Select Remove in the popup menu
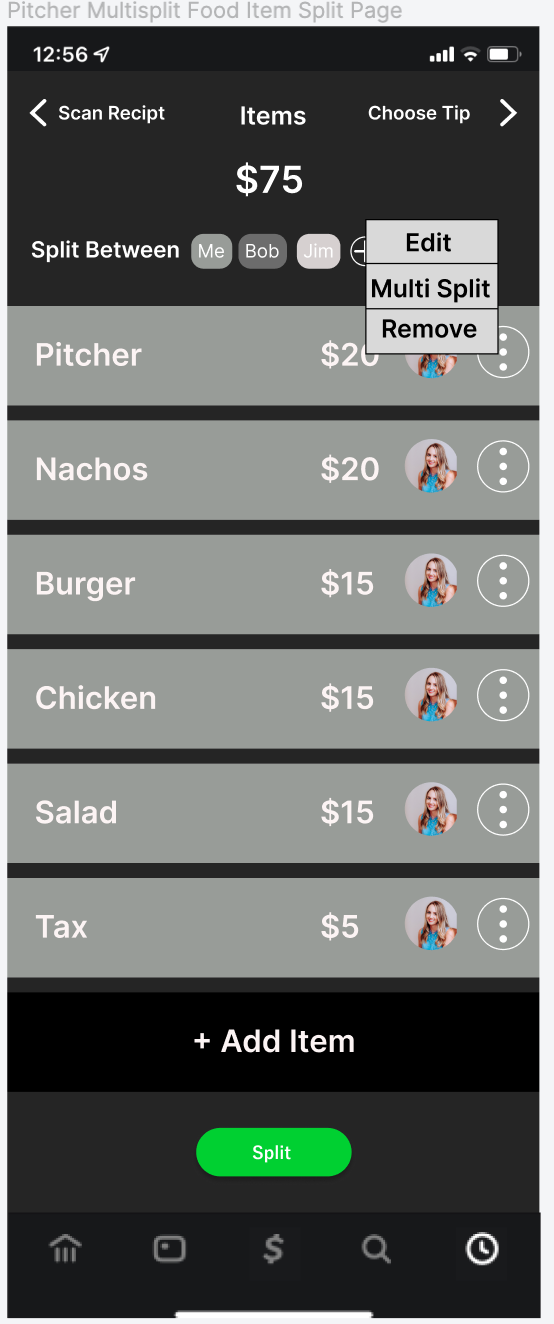Screen dimensions: 554x1324 click(431, 330)
